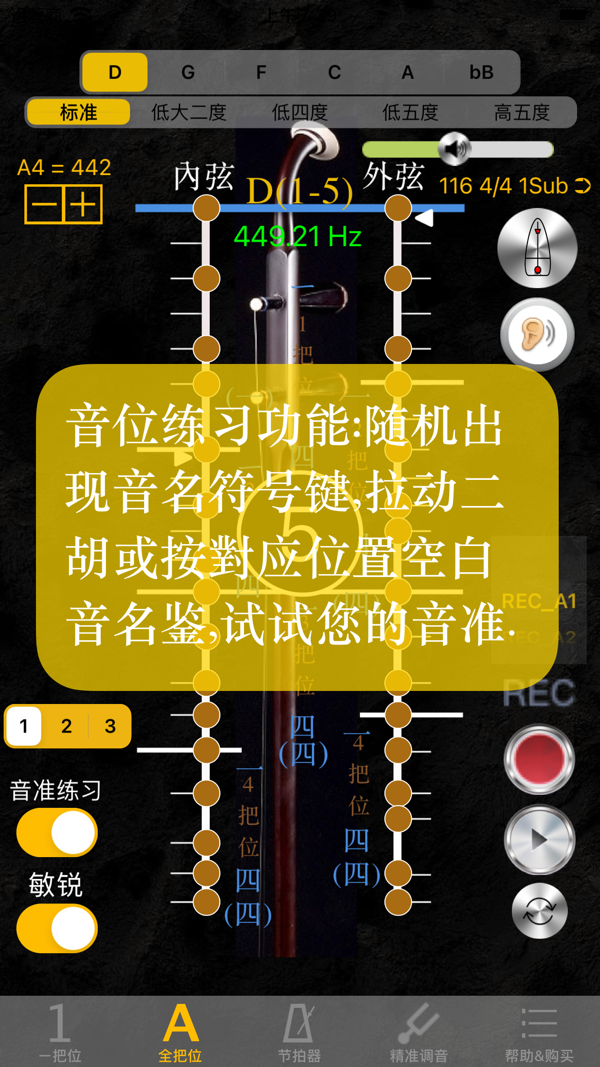
Task: Decrease A4 reference pitch with minus
Action: click(x=44, y=205)
